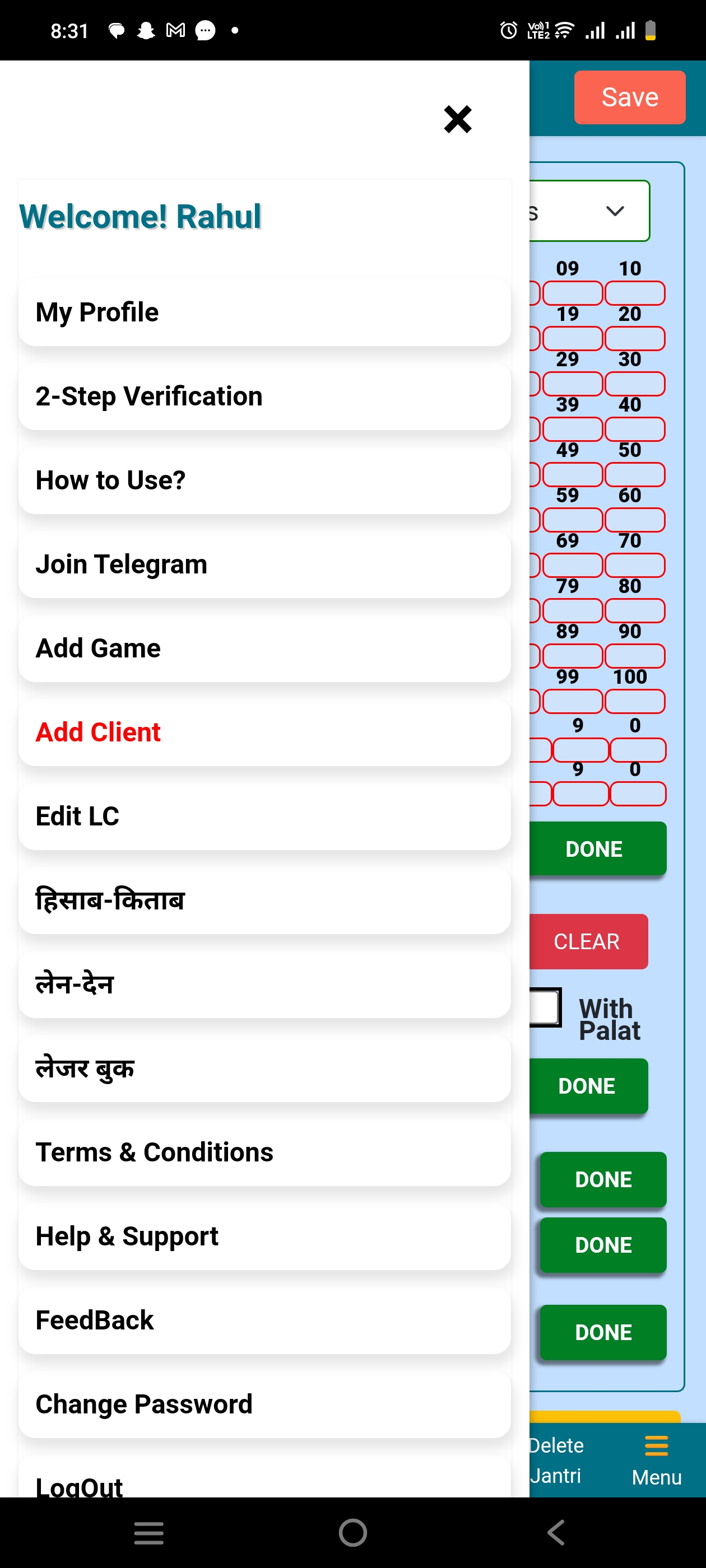Open 2-Step Verification settings
The height and width of the screenshot is (1568, 706).
[264, 396]
